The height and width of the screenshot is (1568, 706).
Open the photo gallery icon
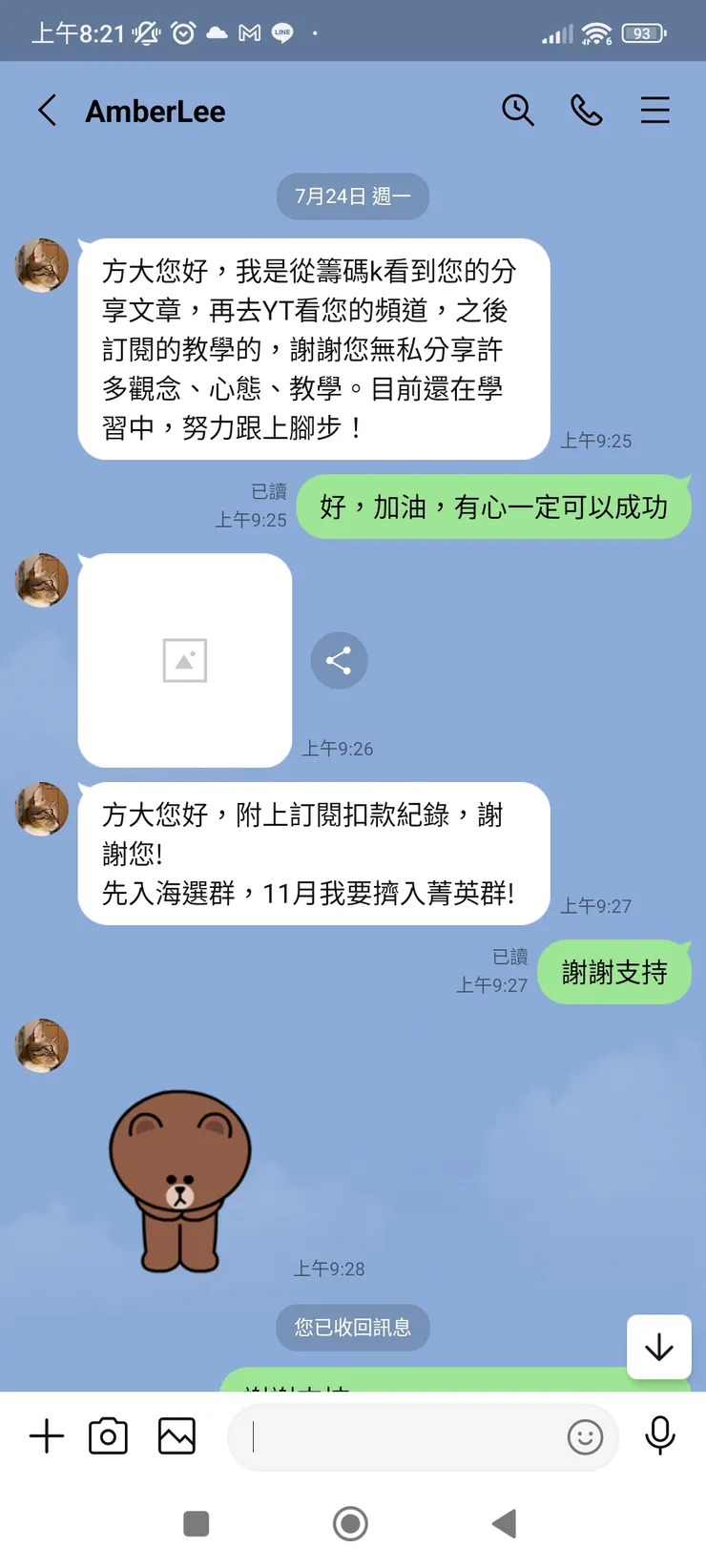176,1435
